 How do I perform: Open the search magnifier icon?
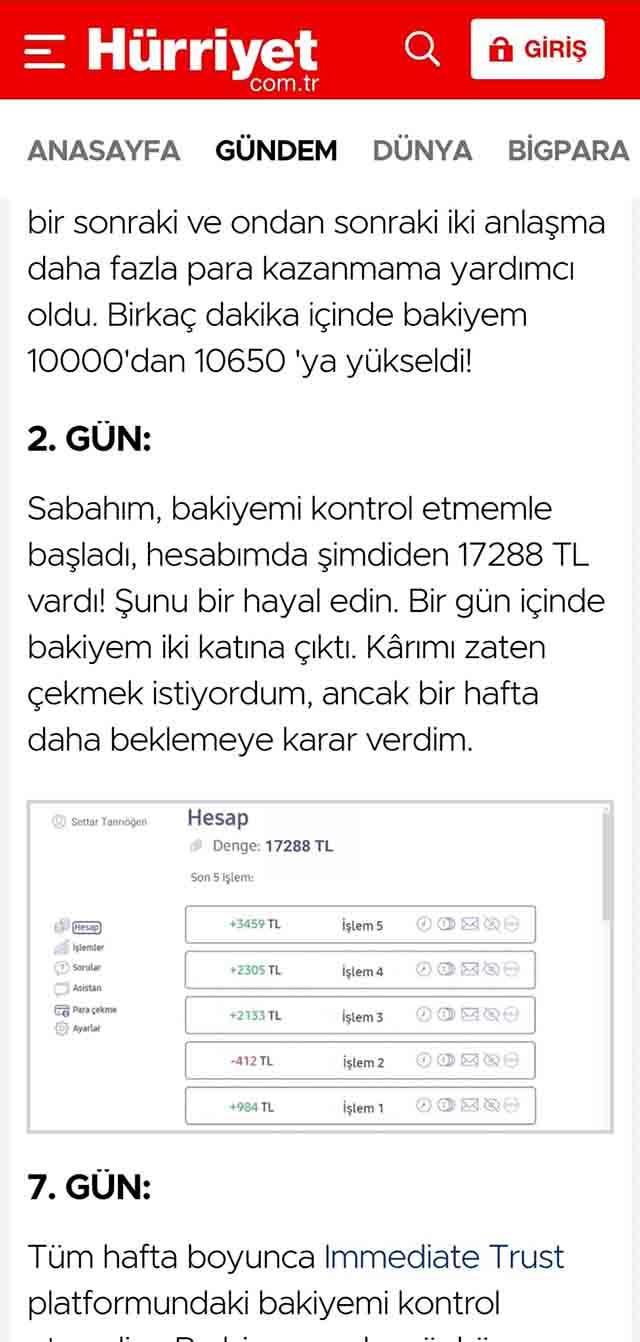pos(422,48)
